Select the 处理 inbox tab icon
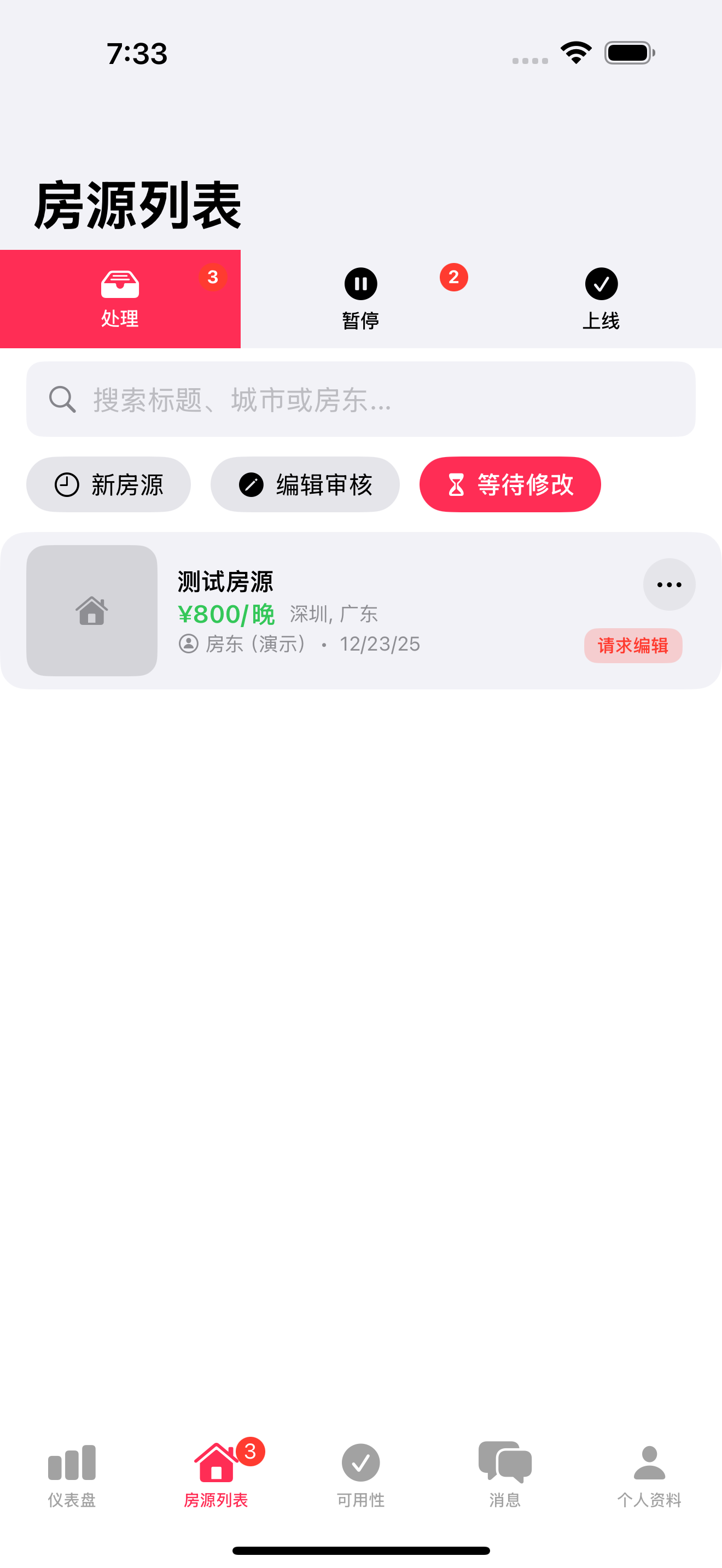 click(120, 283)
